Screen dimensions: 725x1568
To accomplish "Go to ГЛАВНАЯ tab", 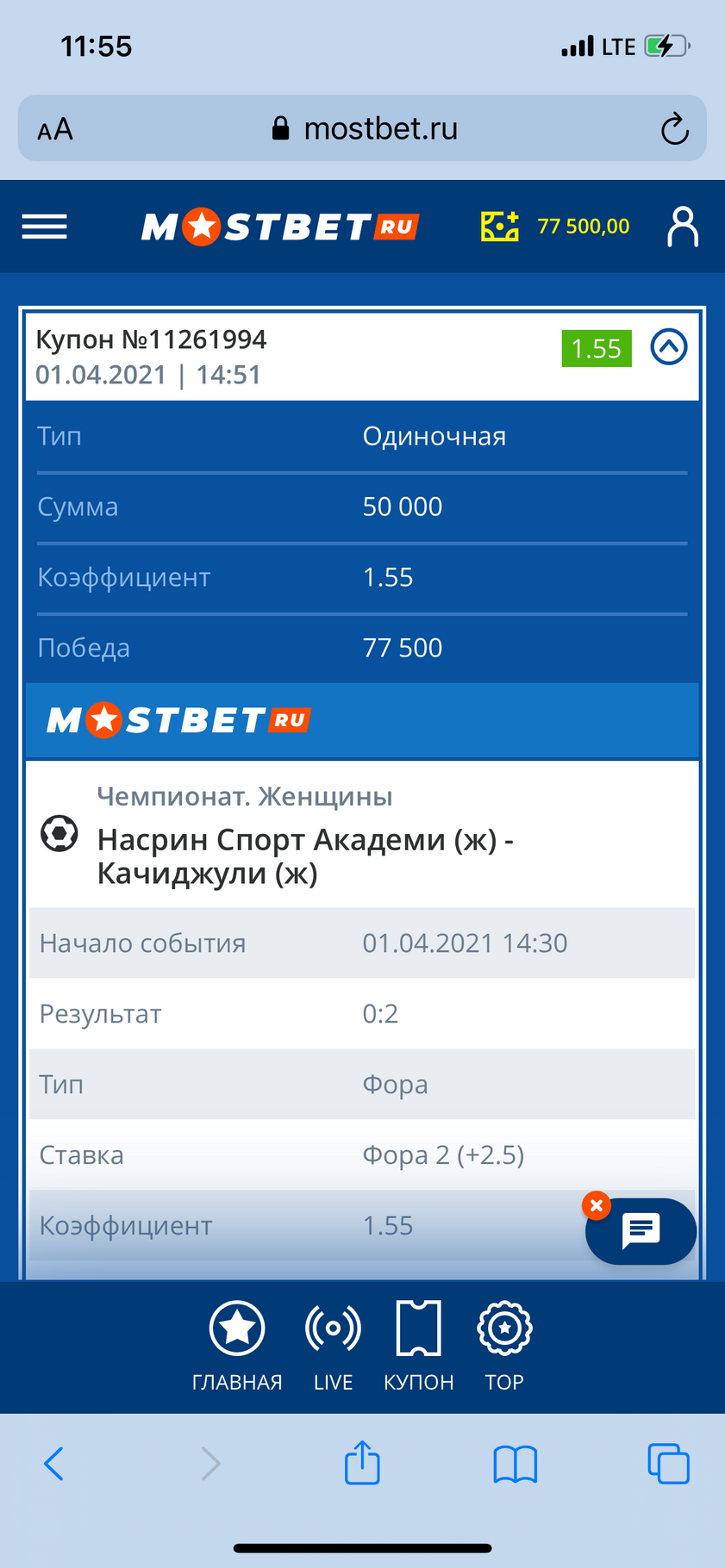I will 237,1346.
